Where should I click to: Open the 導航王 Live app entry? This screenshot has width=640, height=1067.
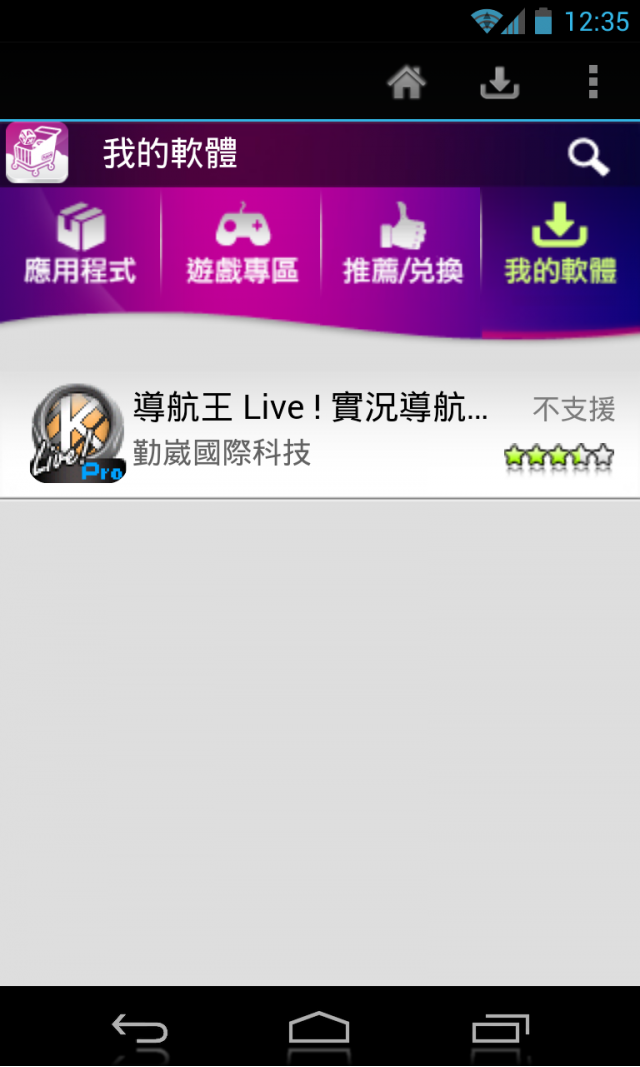(320, 432)
